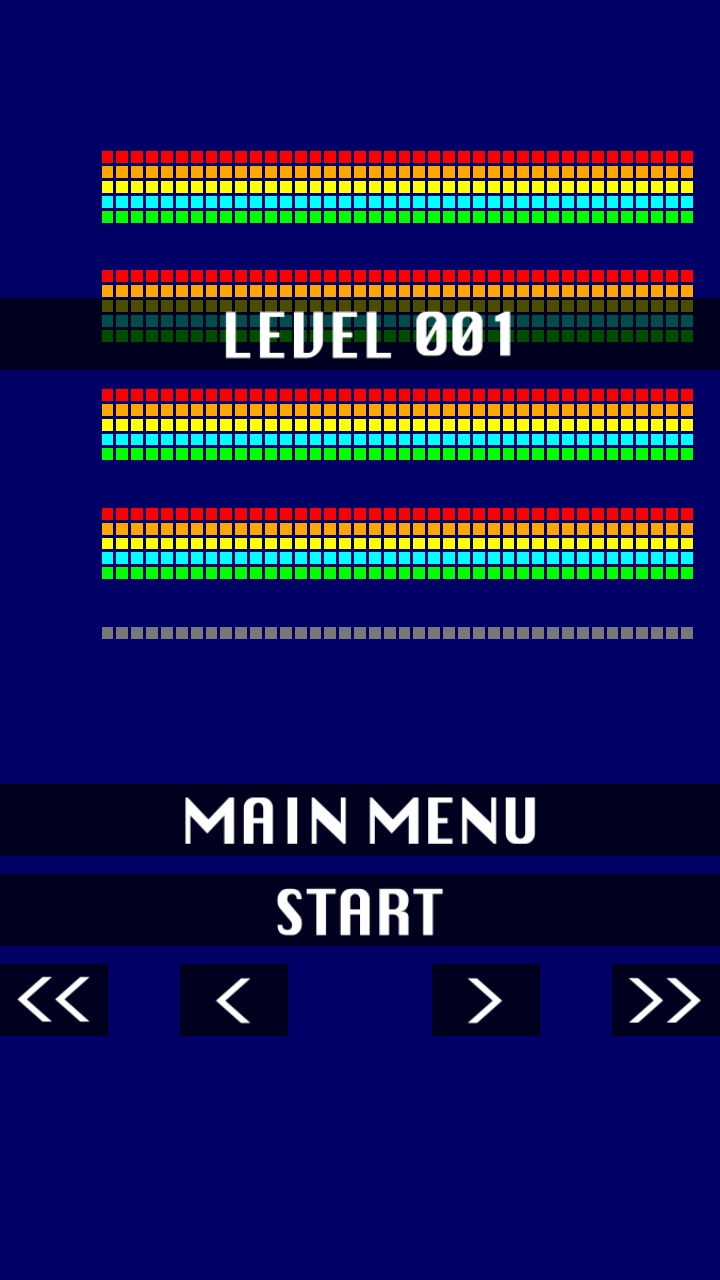Image resolution: width=720 pixels, height=1280 pixels.
Task: Jump ahead many levels with double-right arrow
Action: click(x=666, y=1000)
